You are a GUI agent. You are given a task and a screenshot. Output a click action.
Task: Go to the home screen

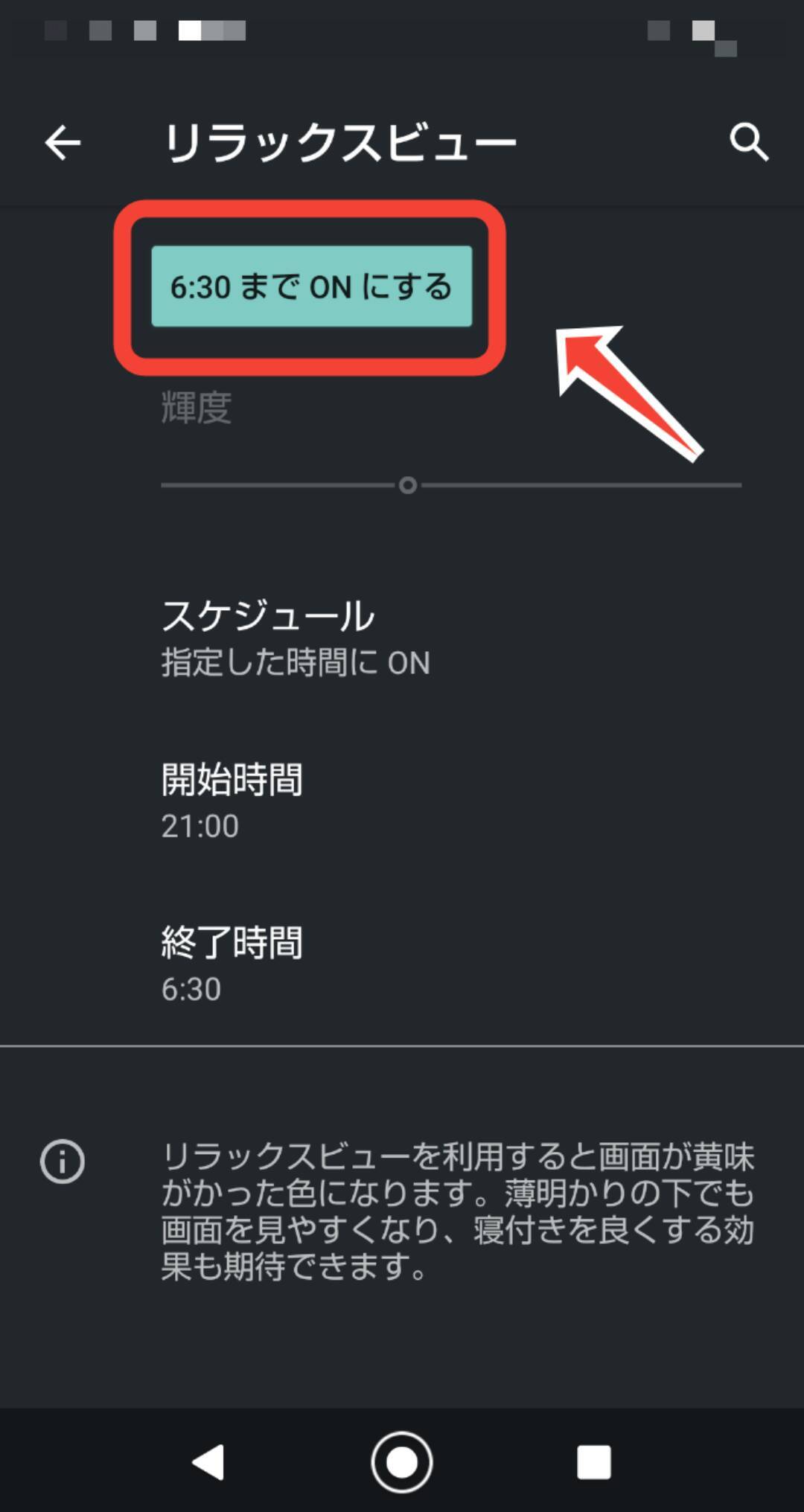[402, 1462]
